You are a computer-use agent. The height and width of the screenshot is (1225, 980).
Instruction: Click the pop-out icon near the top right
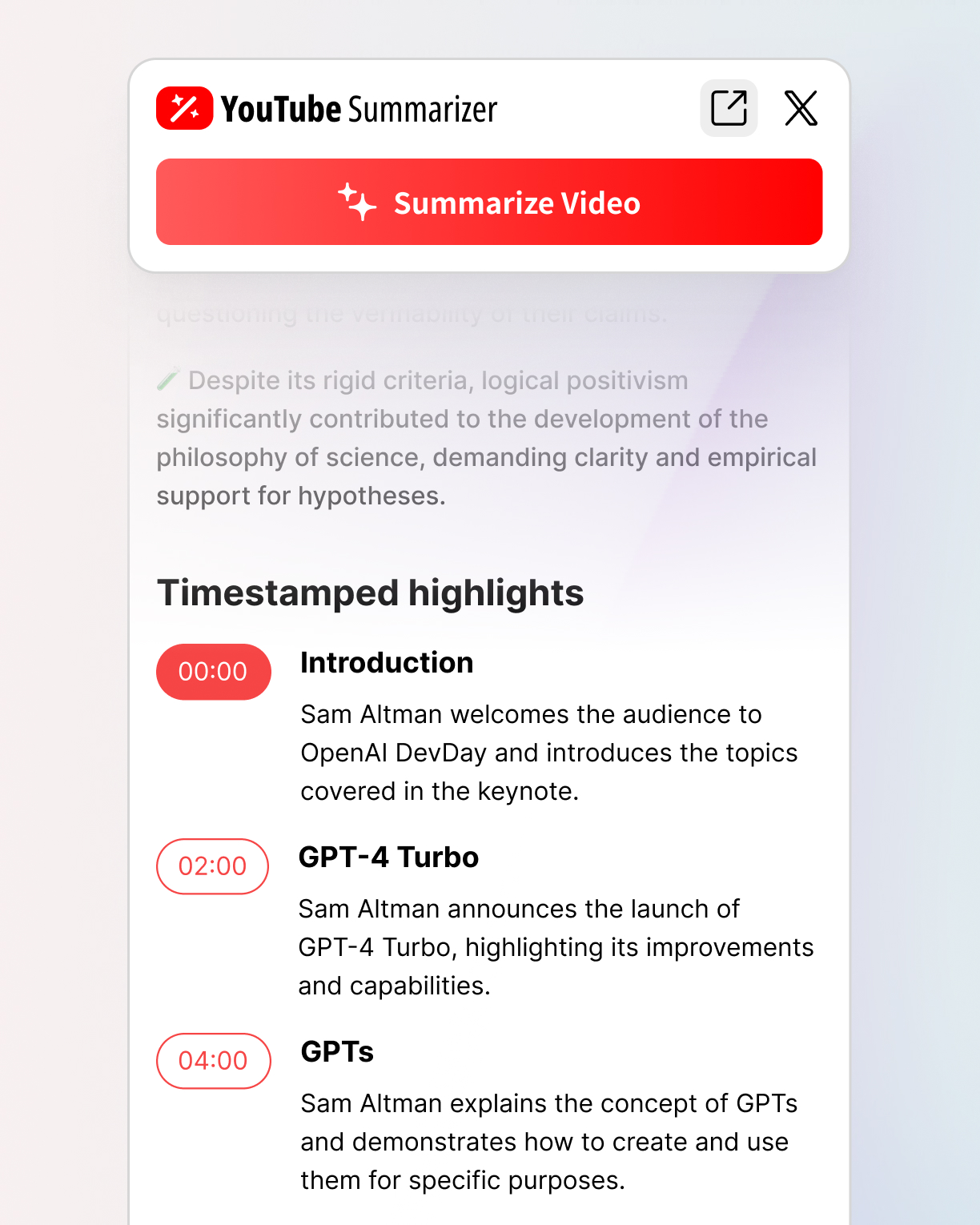click(728, 107)
